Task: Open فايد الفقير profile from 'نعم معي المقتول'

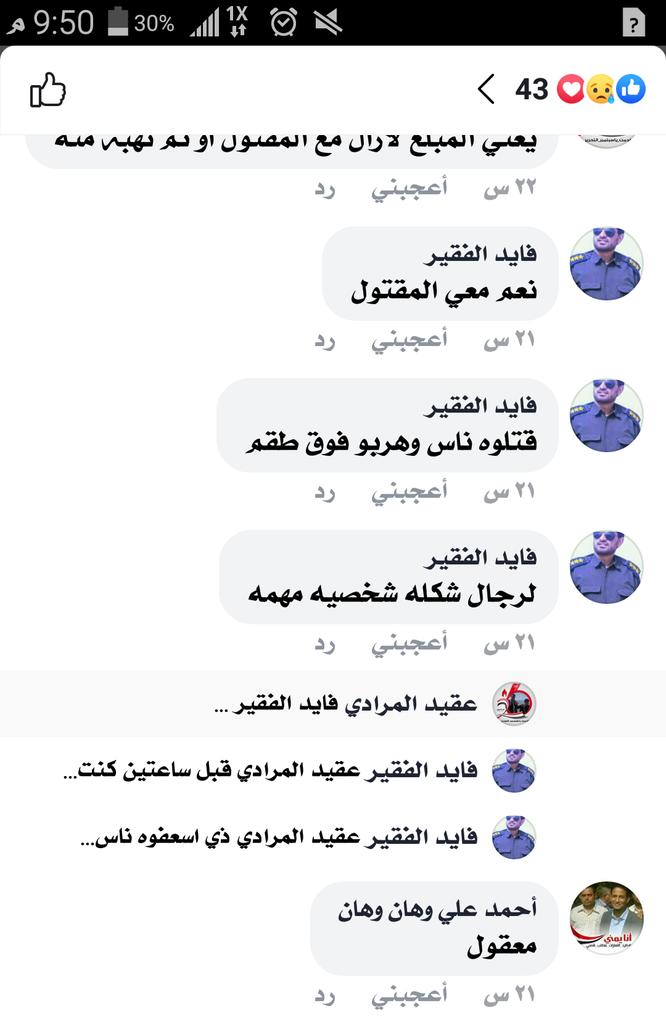Action: pos(606,264)
